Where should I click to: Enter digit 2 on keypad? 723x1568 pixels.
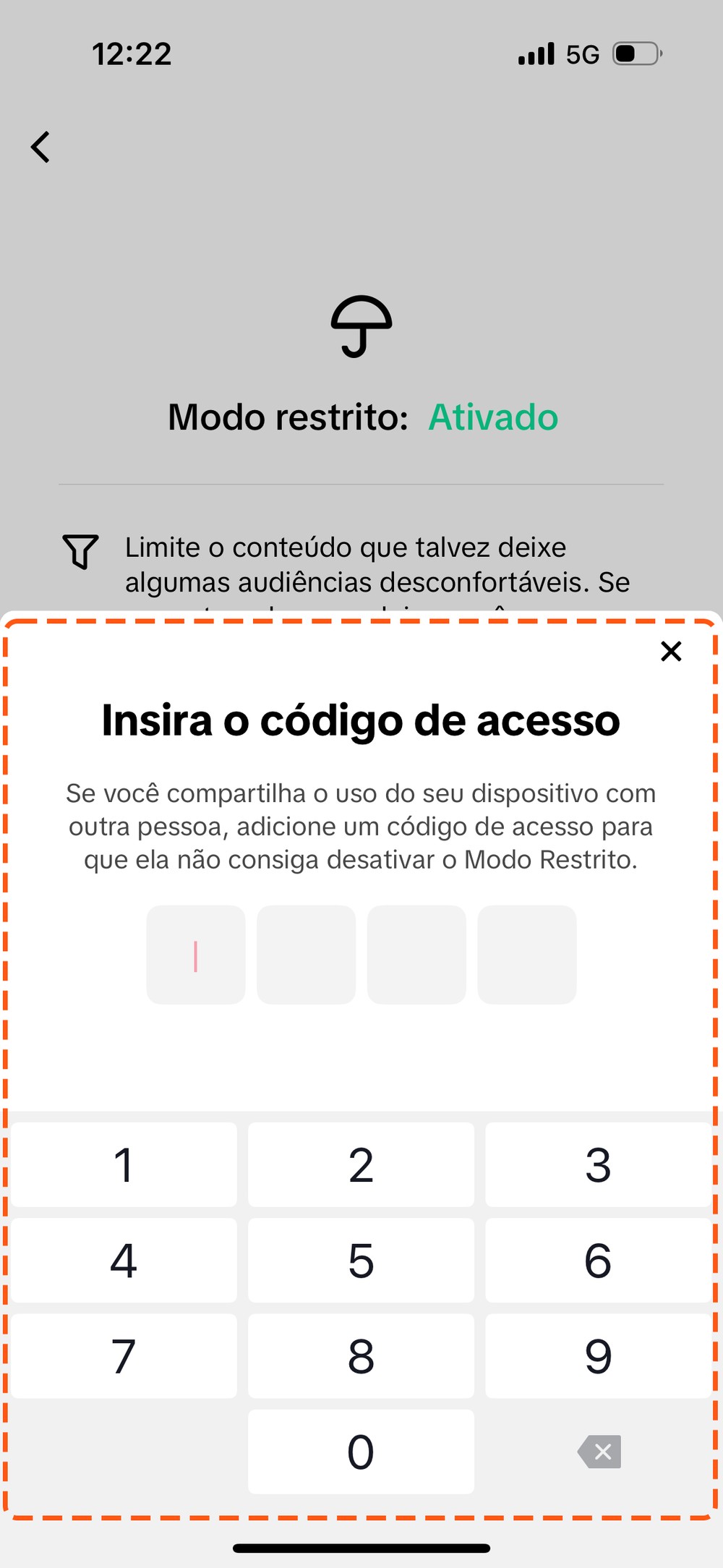point(361,1165)
